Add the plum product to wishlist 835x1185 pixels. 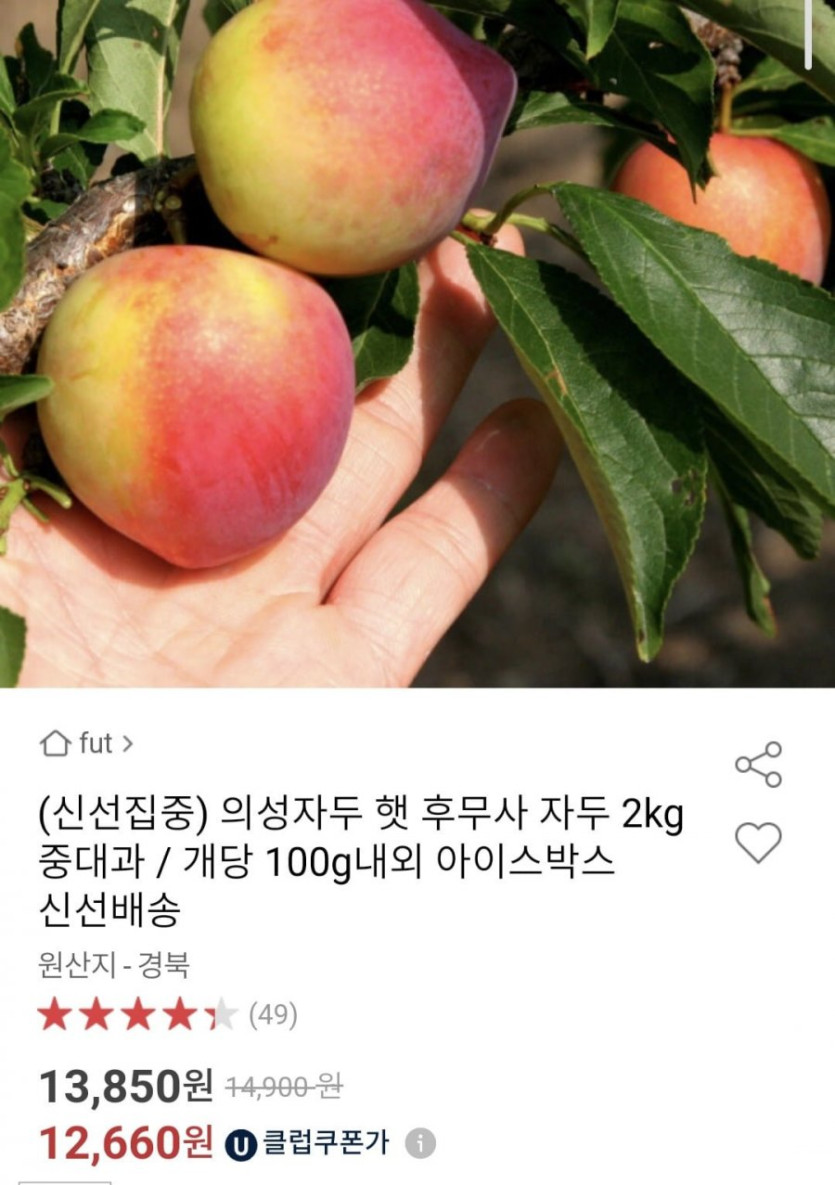pos(758,842)
